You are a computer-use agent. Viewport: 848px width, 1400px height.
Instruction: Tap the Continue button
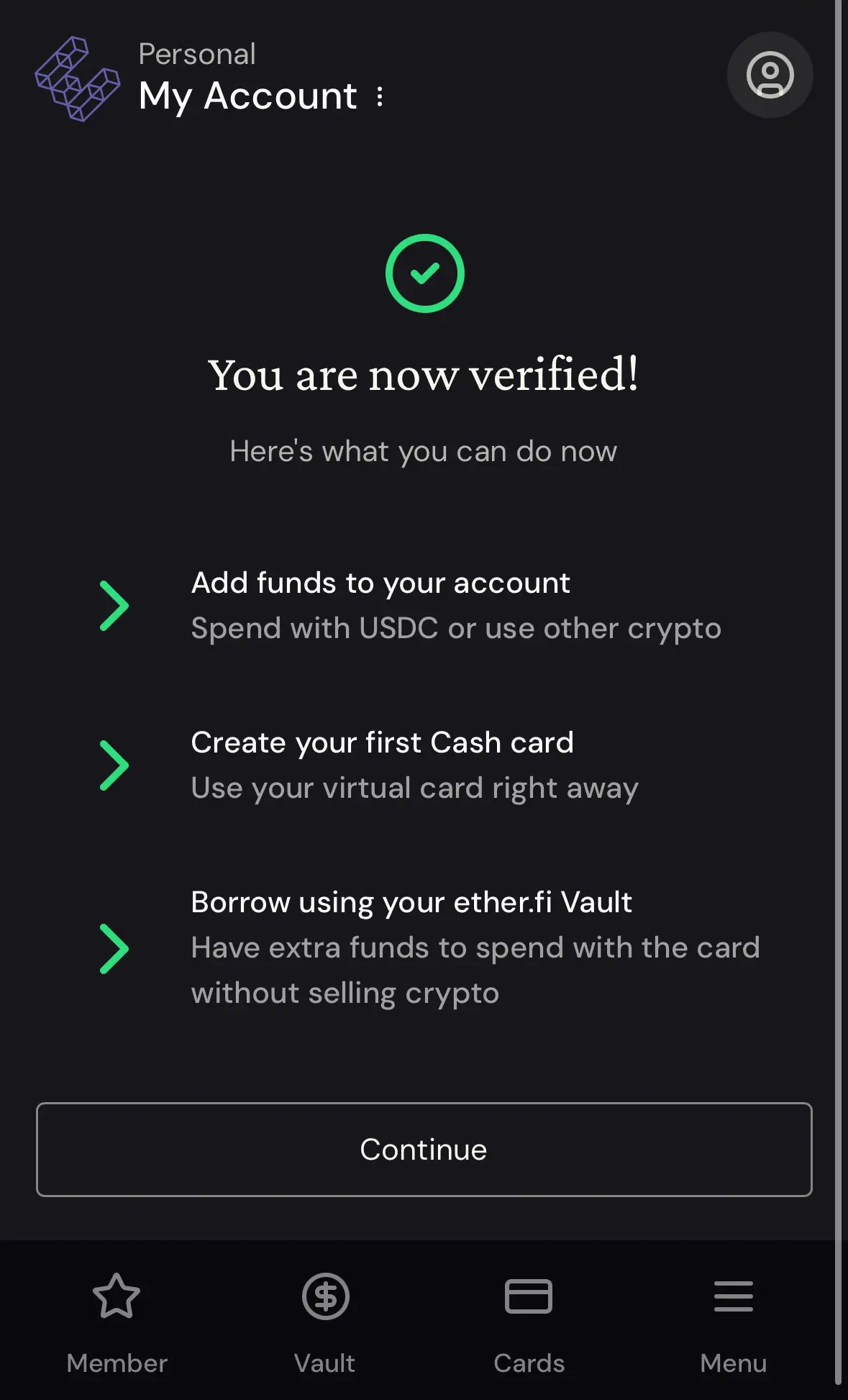point(424,1149)
